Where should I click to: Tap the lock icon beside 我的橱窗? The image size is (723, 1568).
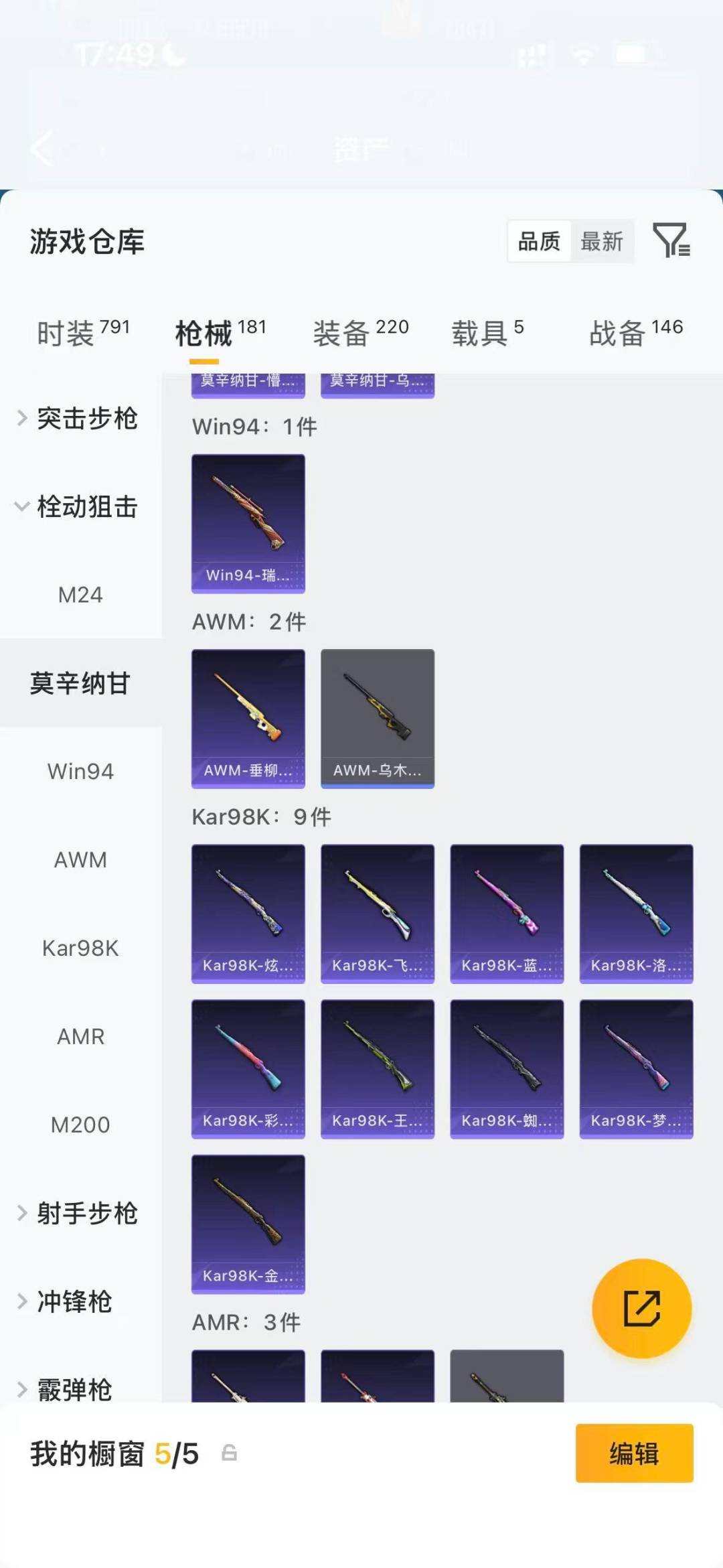point(228,1454)
